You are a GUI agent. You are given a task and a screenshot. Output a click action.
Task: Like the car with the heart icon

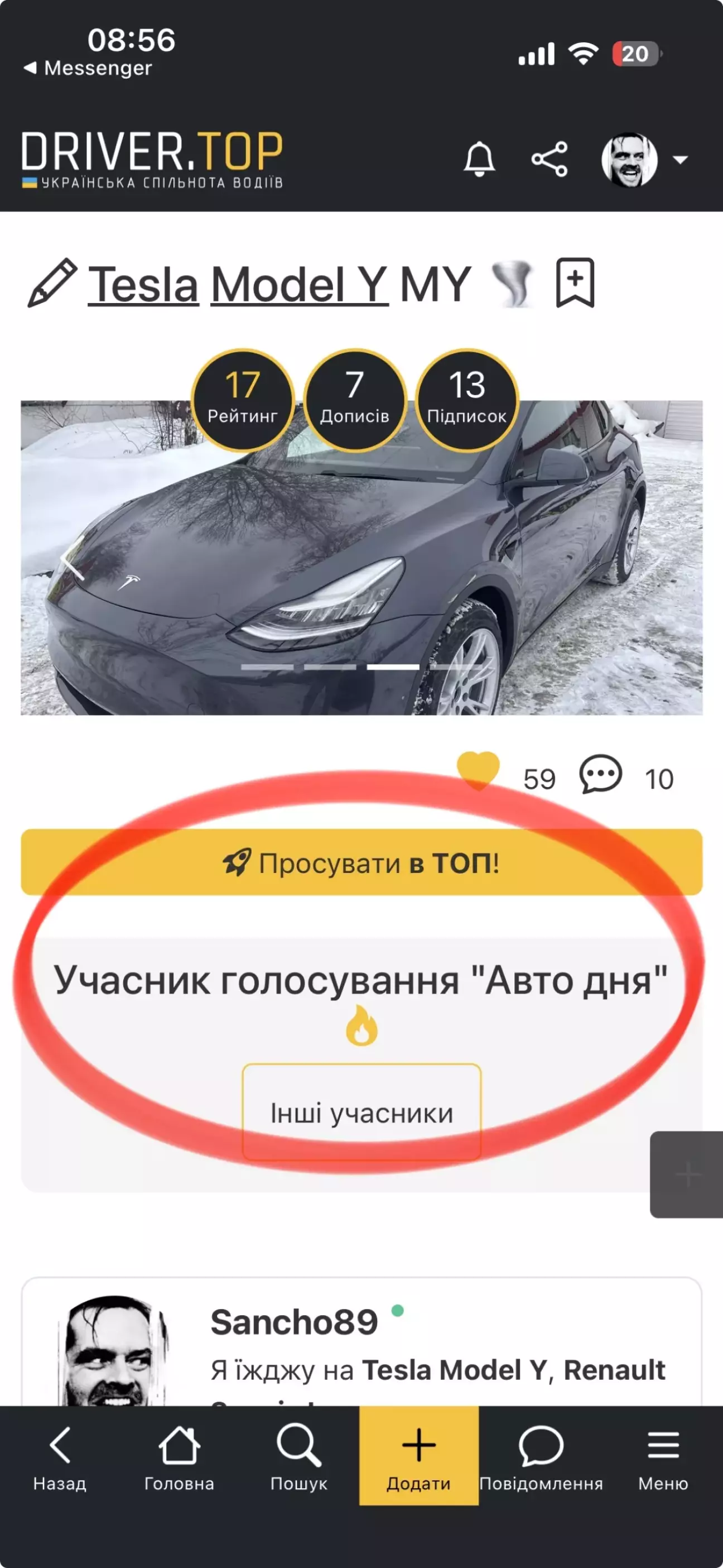[x=478, y=771]
